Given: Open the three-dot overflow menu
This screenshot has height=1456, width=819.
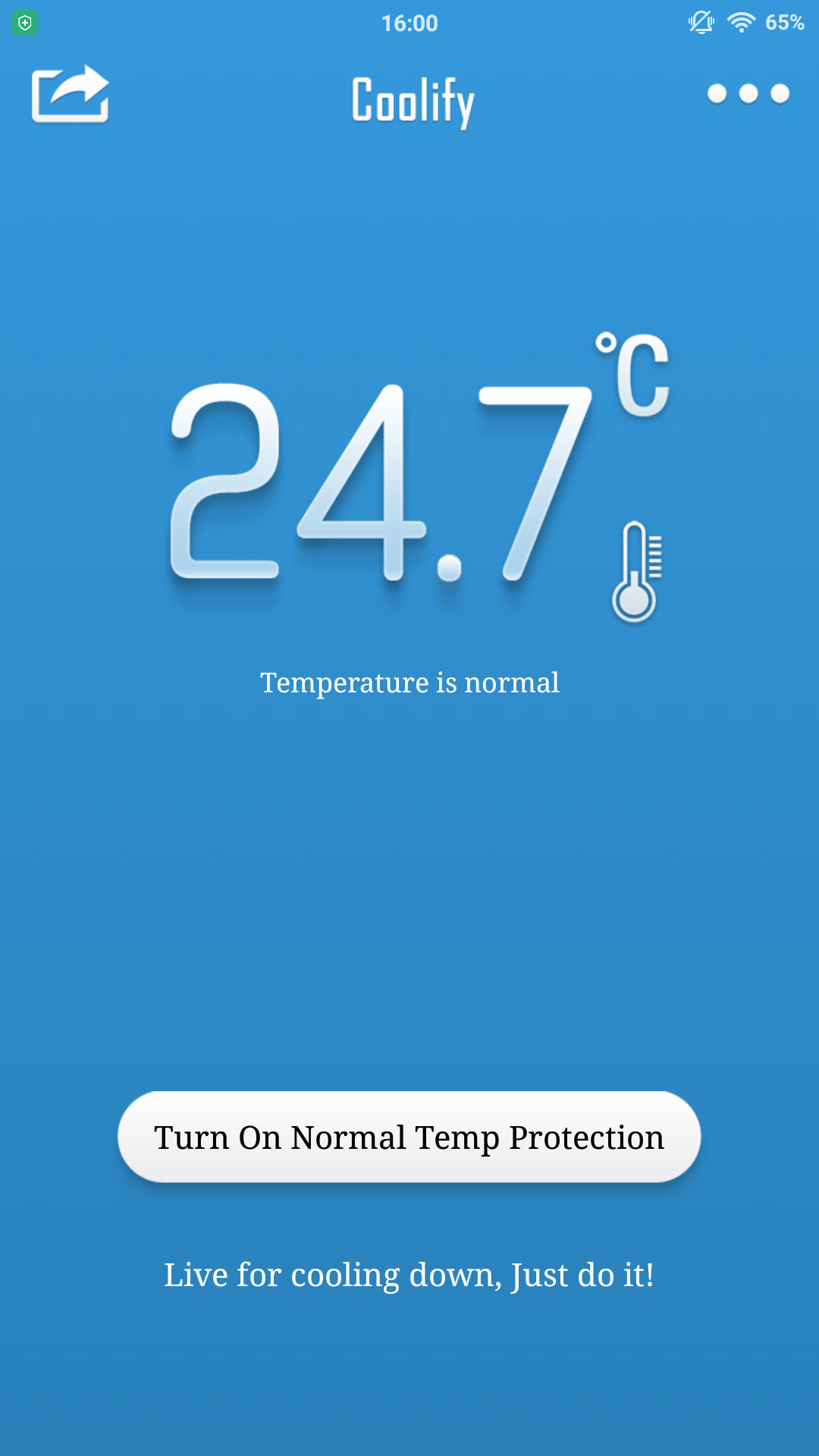Looking at the screenshot, I should [x=748, y=93].
